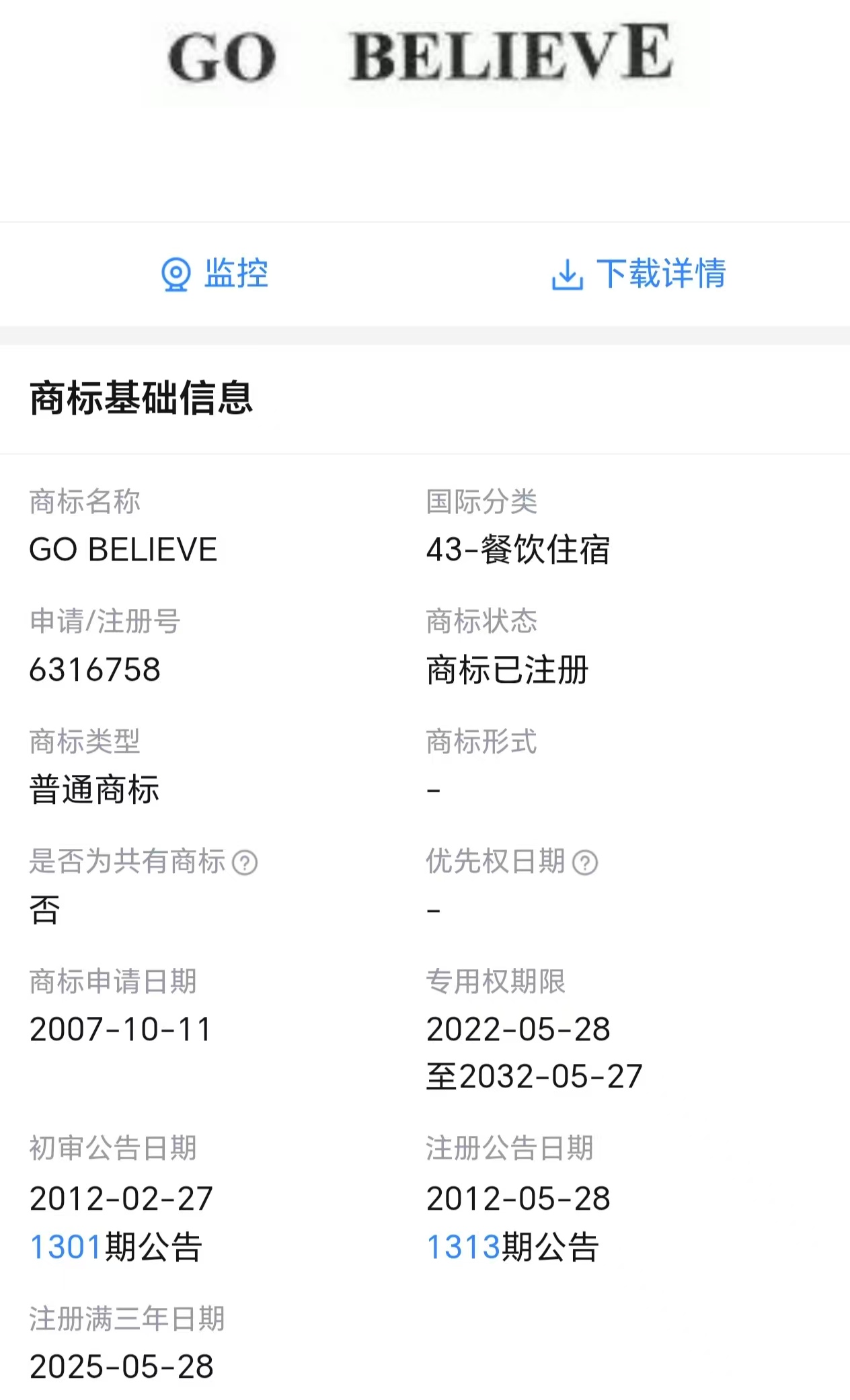
Task: Click the exclusive rights period 2022-05-28
Action: click(x=518, y=1029)
